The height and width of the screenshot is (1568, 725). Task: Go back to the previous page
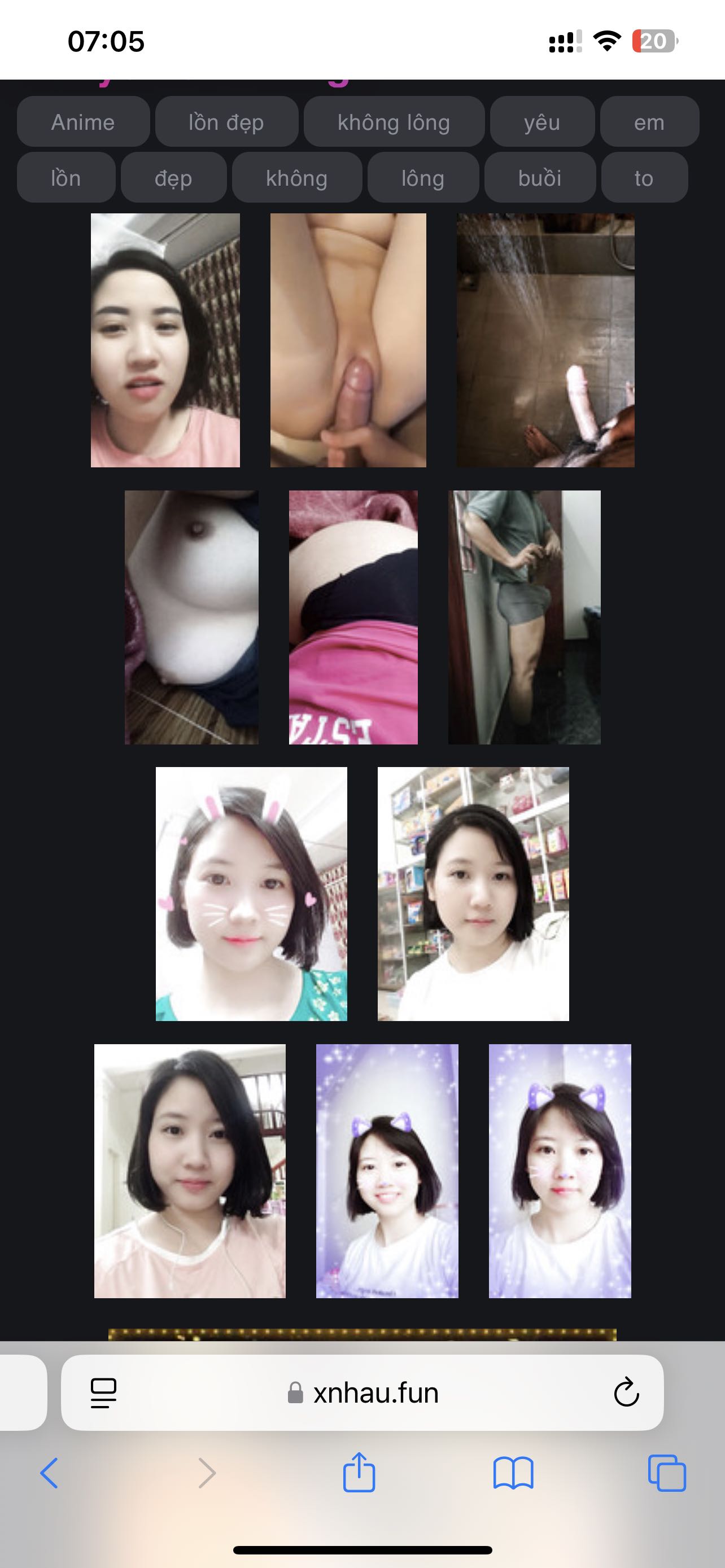click(x=49, y=1473)
